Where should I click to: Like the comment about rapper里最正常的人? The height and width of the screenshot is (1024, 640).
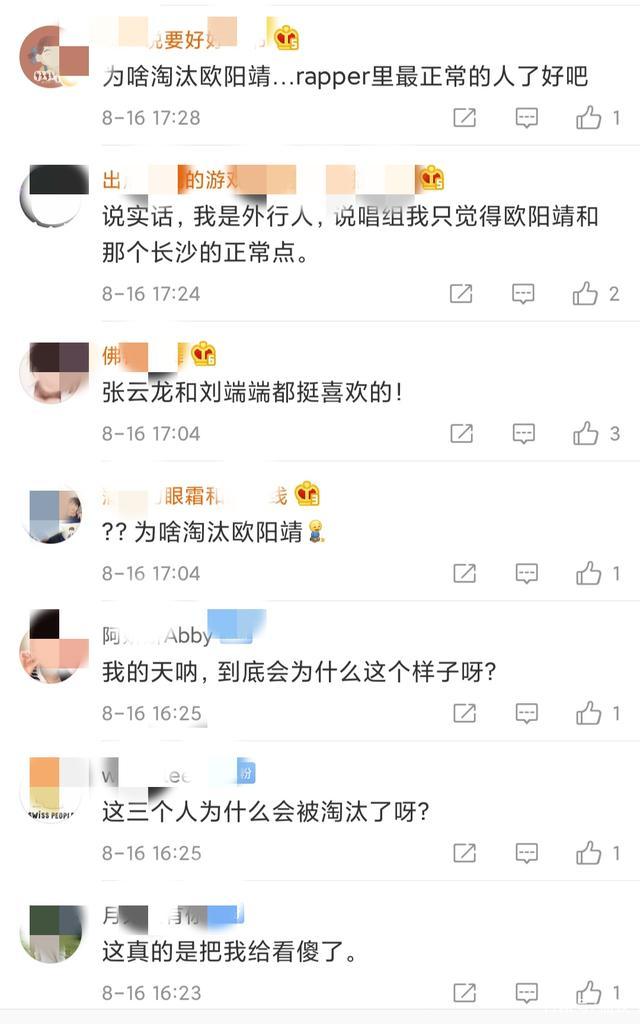(589, 118)
